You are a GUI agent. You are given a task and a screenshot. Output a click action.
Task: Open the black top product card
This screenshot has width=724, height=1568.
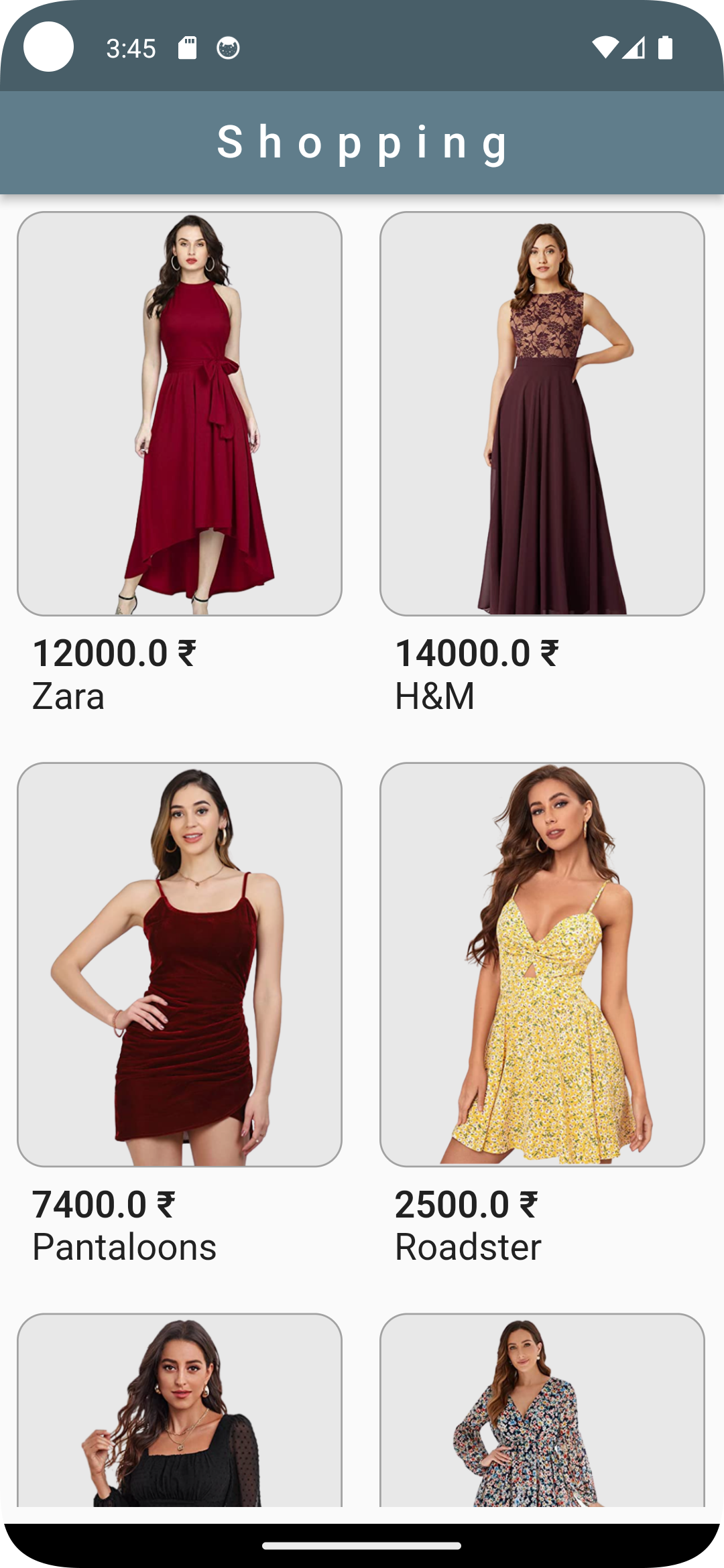tap(180, 1411)
